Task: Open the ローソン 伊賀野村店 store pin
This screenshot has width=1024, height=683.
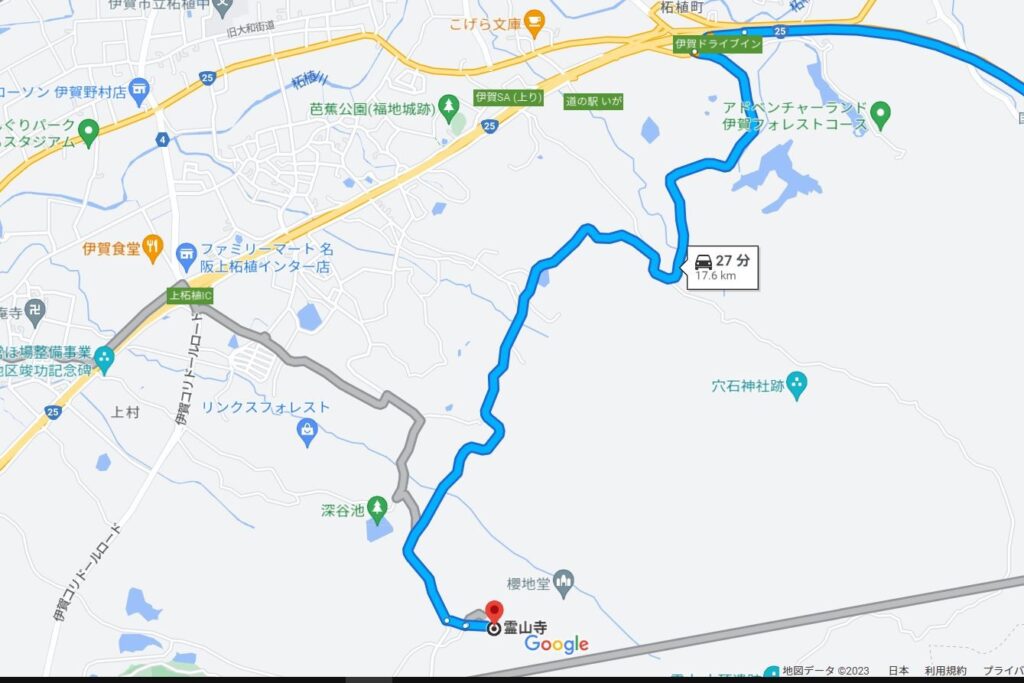Action: point(139,89)
